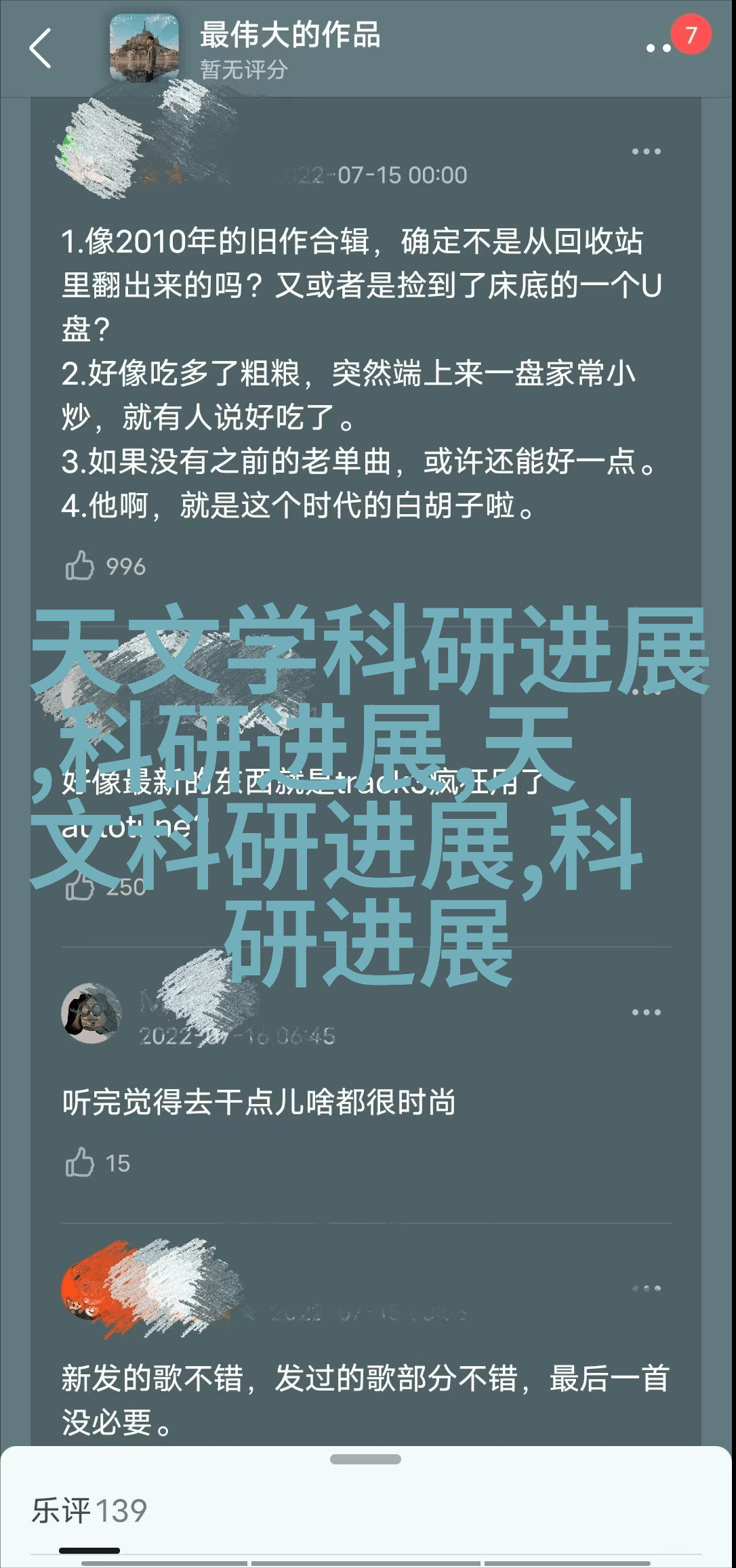Open options for the 听完觉得去干点儿啥 comment
Viewport: 736px width, 1568px height.
(646, 1013)
